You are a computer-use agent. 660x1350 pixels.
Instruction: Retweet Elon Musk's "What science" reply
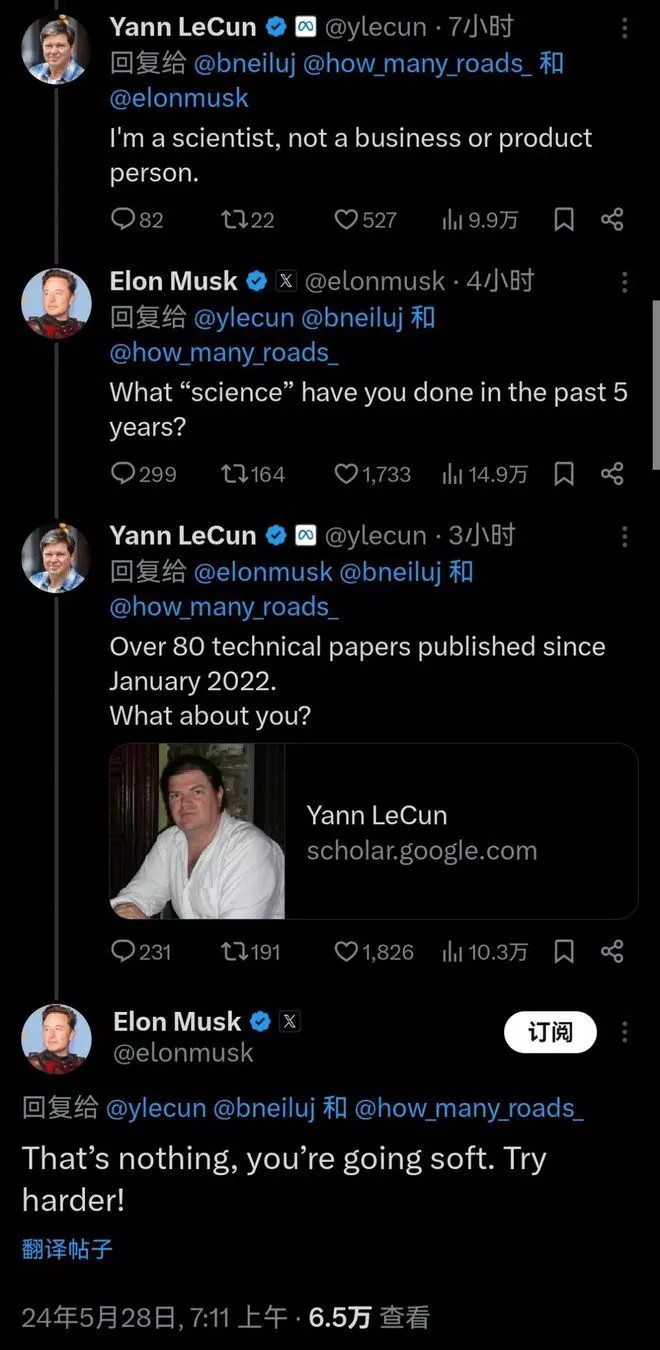pyautogui.click(x=253, y=474)
